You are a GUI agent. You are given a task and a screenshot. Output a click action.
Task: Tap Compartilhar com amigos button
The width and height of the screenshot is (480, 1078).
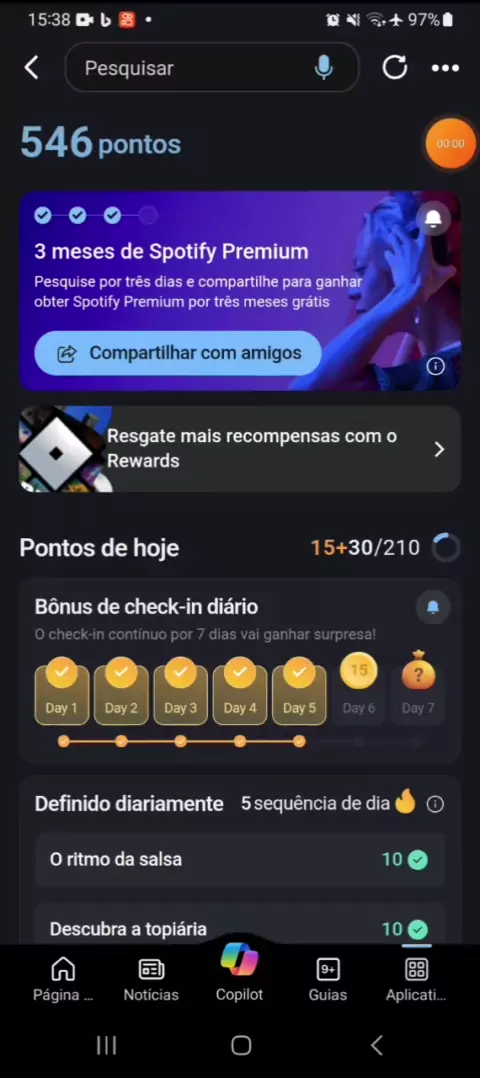tap(178, 353)
